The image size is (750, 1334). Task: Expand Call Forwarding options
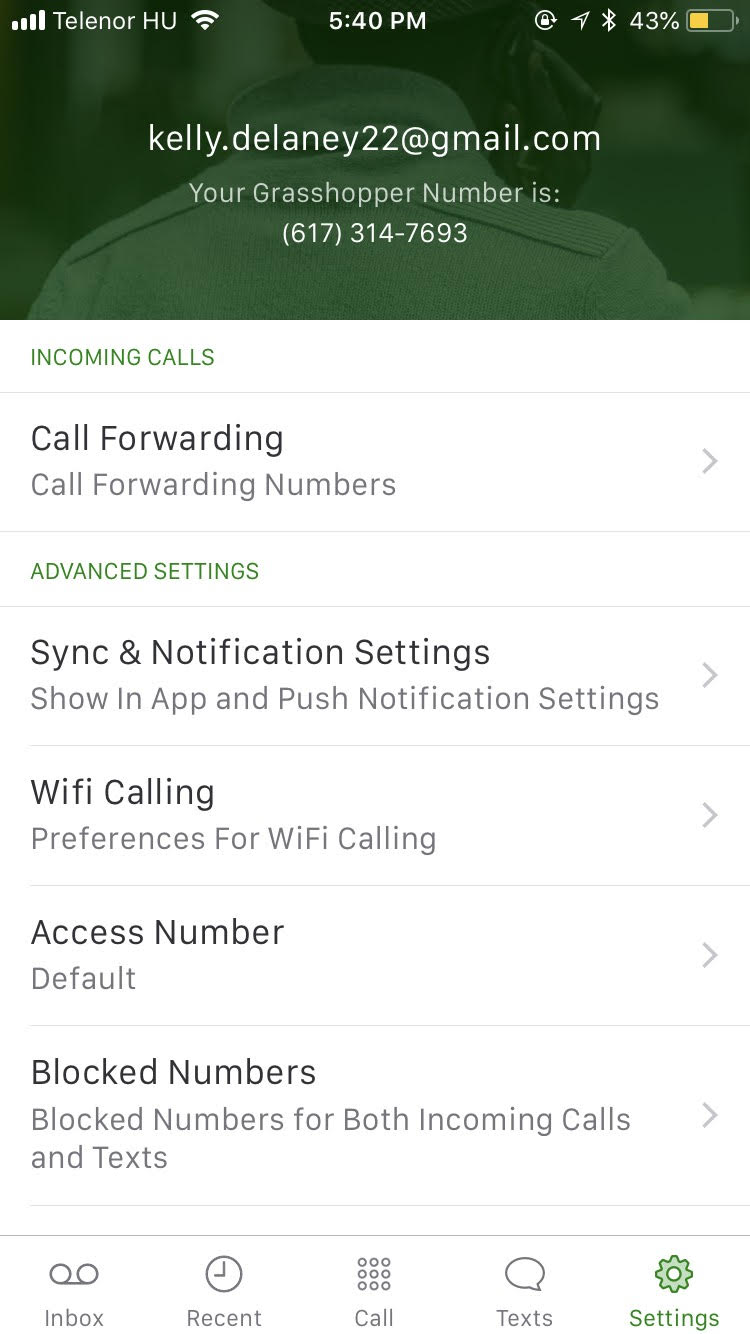pos(710,461)
